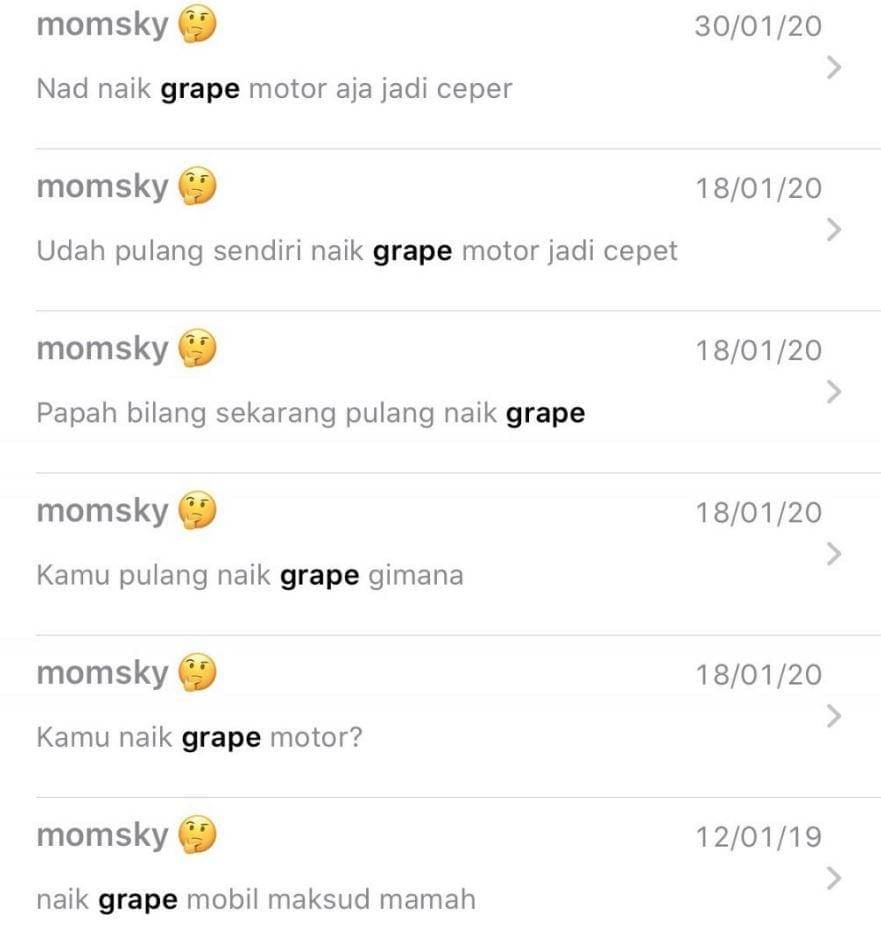View message "Kamu naik grape motor?"
Viewport: 881px width, 939px height.
coord(200,738)
